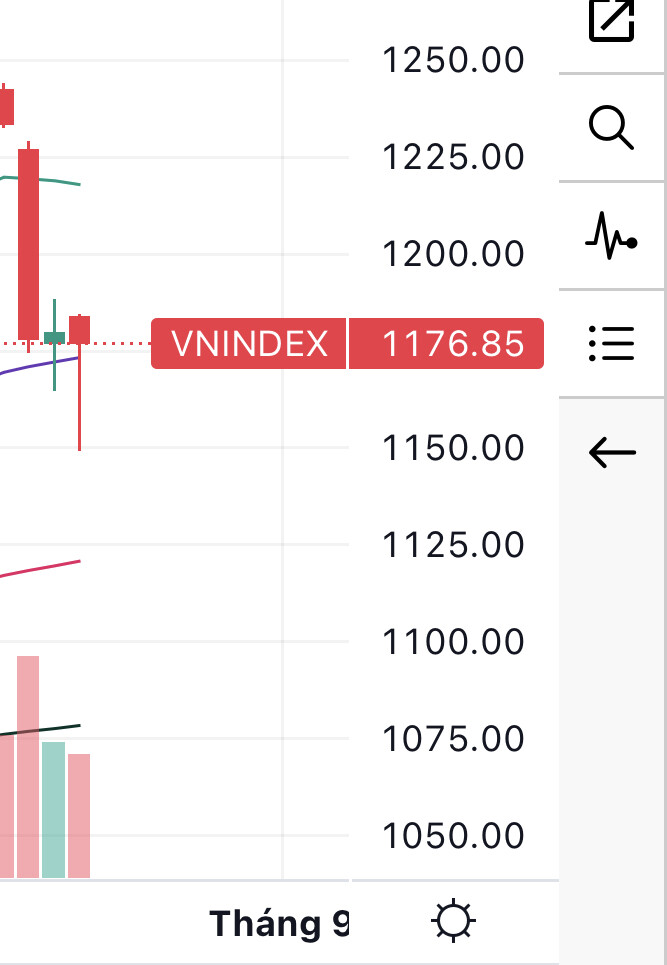The height and width of the screenshot is (965, 667).
Task: Open the list menu icon
Action: click(x=612, y=344)
